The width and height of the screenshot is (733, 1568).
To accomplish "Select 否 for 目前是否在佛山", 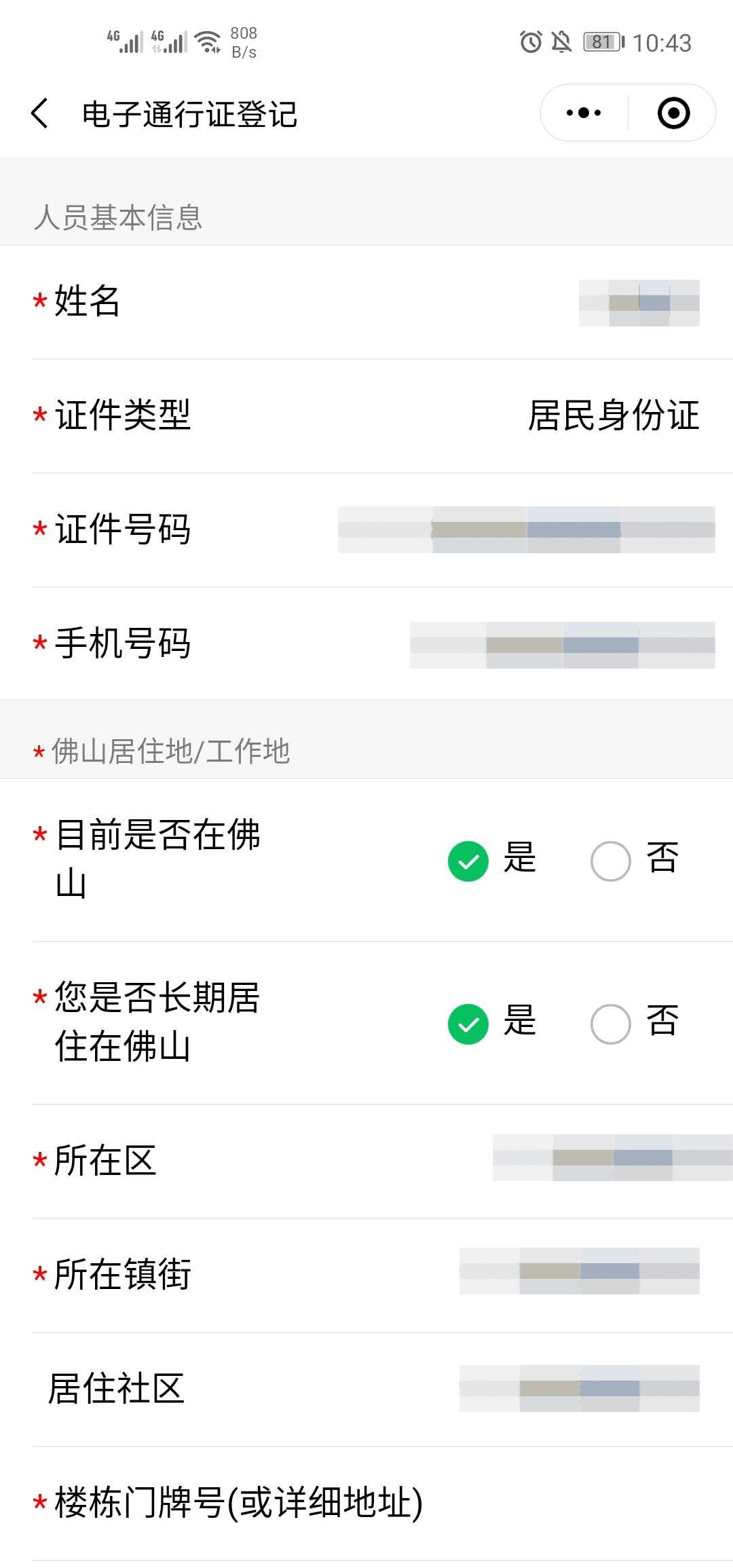I will 611,861.
